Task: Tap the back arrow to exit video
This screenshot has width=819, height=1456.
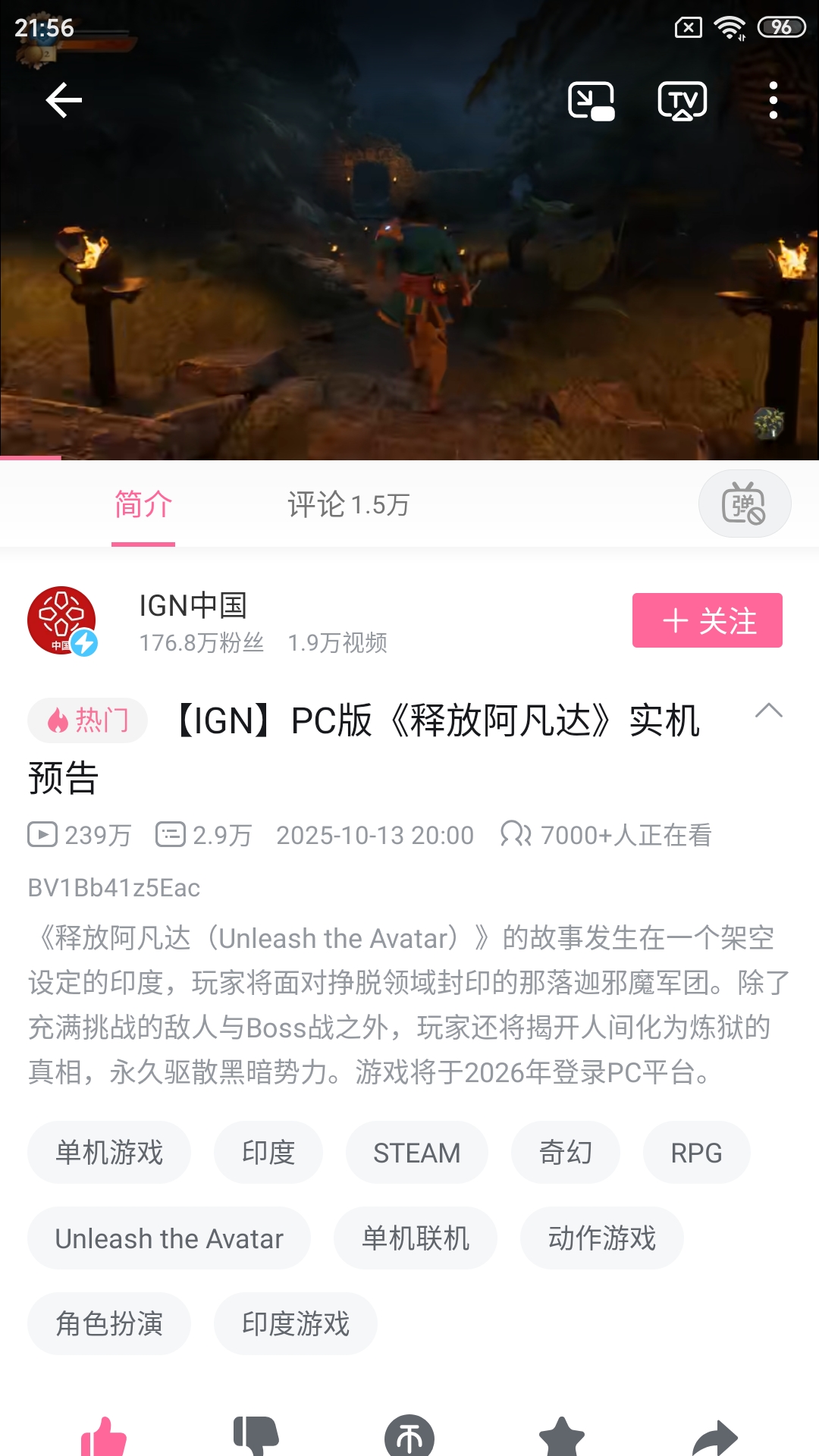Action: coord(64,102)
